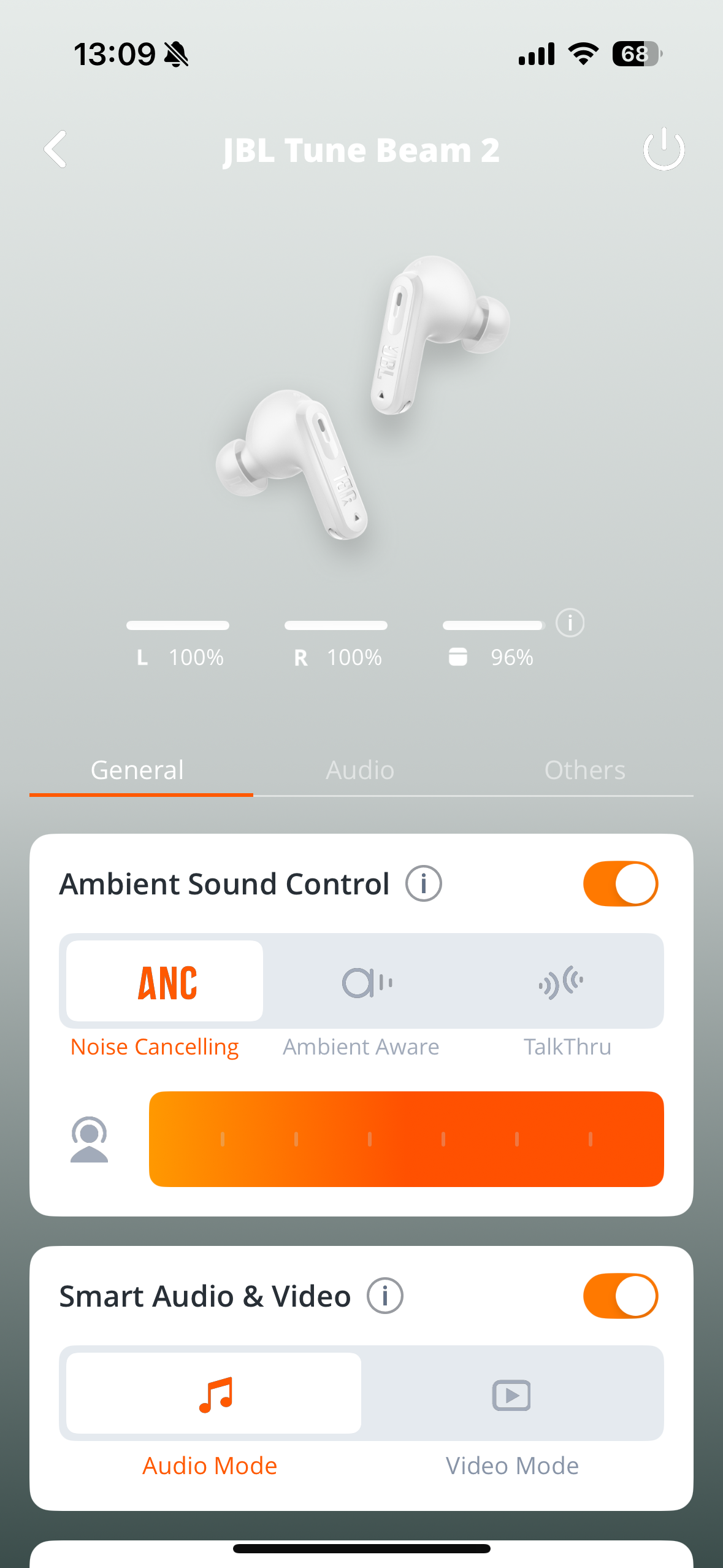The image size is (723, 1568).
Task: Choose Audio Mode
Action: pyautogui.click(x=213, y=1394)
